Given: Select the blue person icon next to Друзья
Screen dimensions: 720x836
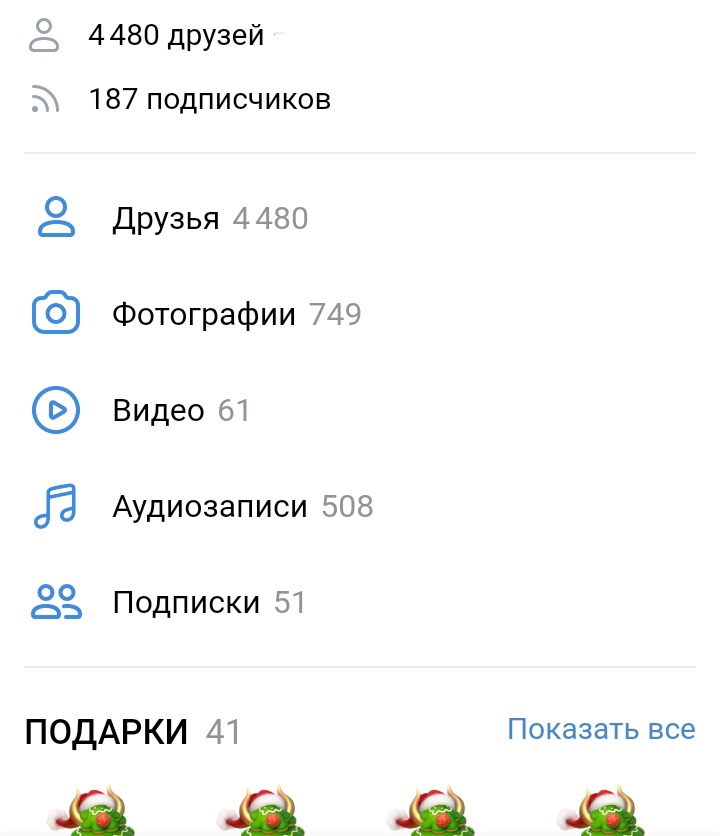Looking at the screenshot, I should click(57, 216).
